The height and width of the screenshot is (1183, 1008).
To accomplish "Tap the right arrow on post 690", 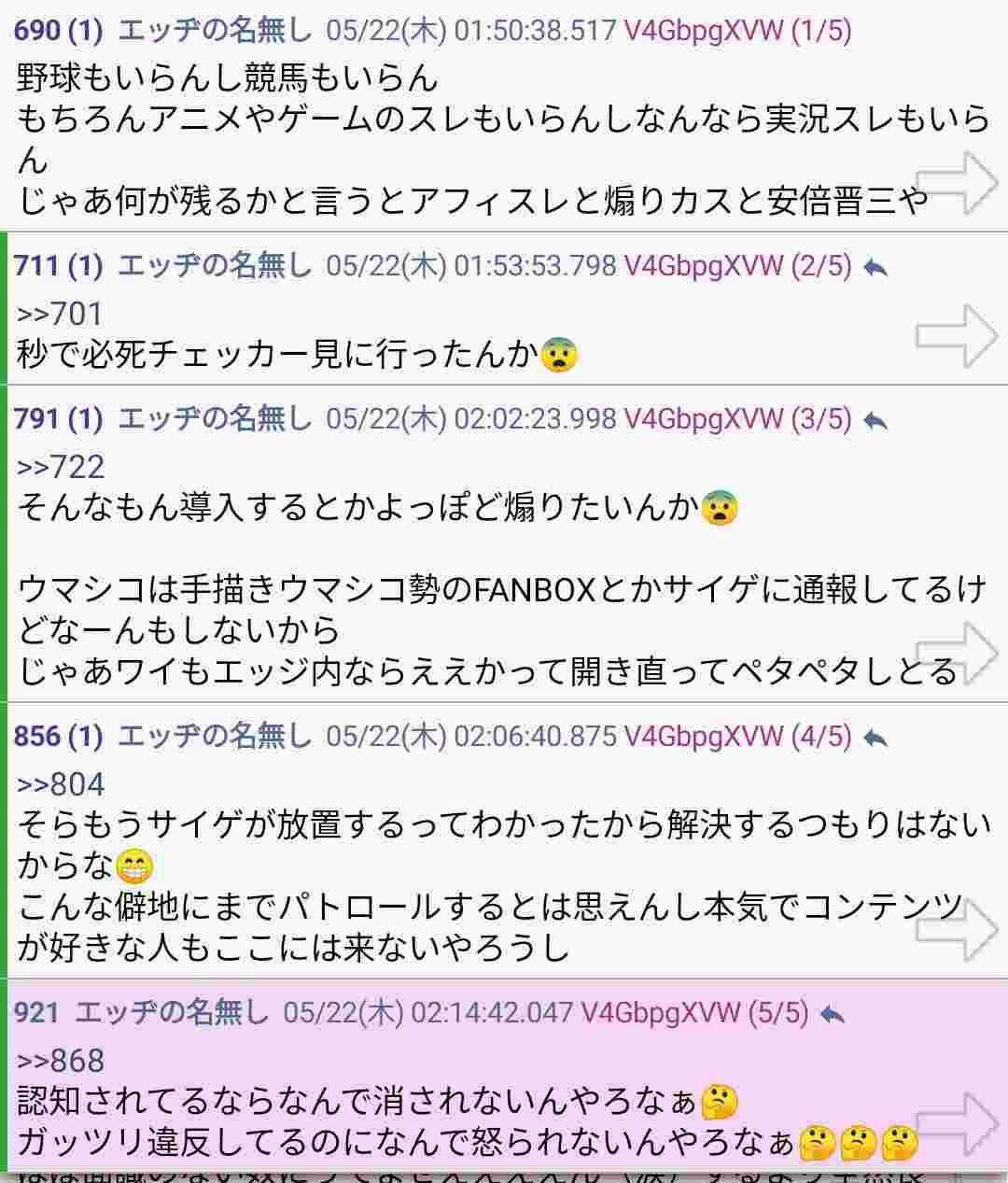I will click(956, 183).
